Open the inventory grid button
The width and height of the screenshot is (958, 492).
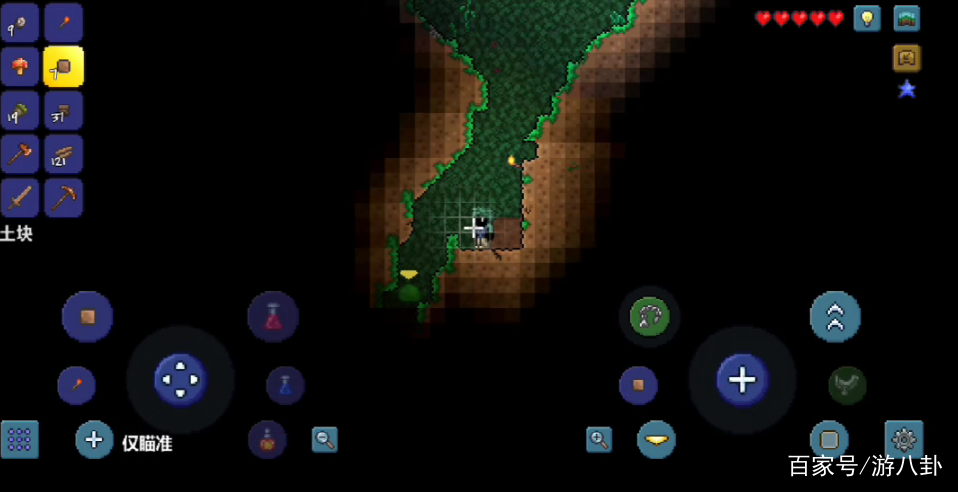[19, 439]
